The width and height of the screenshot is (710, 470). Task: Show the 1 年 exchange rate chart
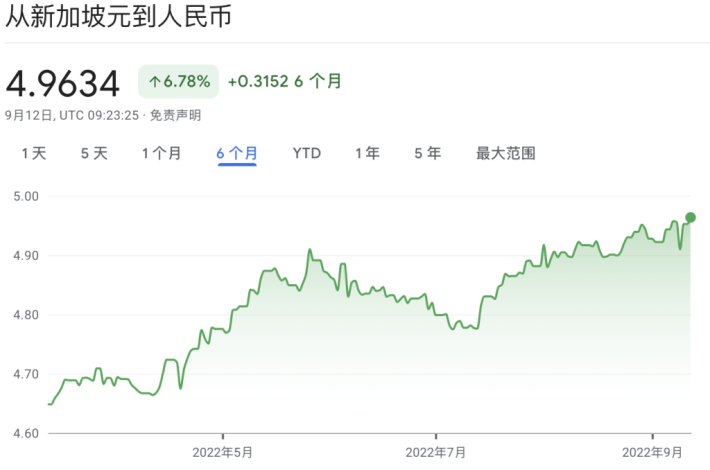pyautogui.click(x=367, y=153)
